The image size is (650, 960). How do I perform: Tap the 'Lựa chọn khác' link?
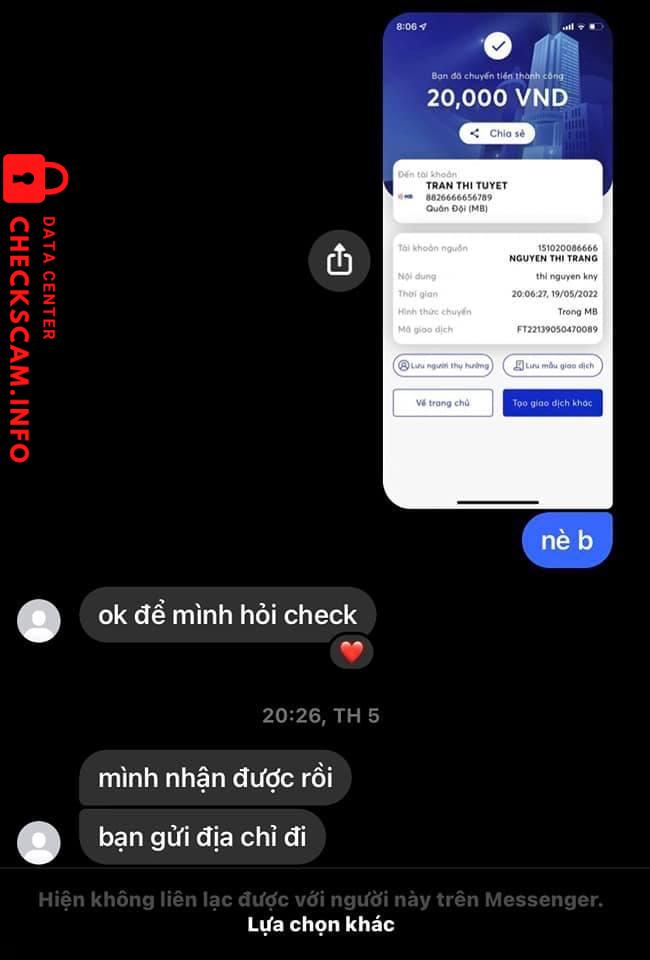pyautogui.click(x=321, y=925)
